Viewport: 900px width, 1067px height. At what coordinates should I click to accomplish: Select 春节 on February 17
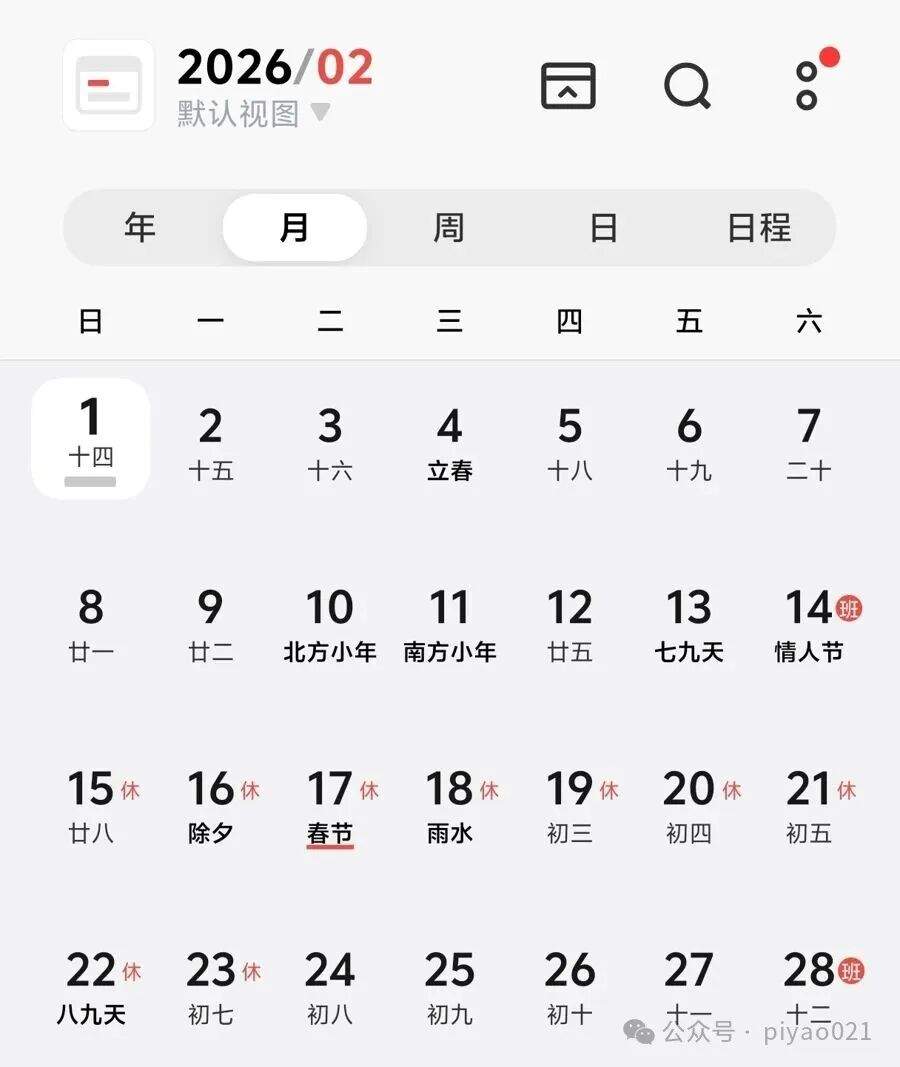point(332,808)
